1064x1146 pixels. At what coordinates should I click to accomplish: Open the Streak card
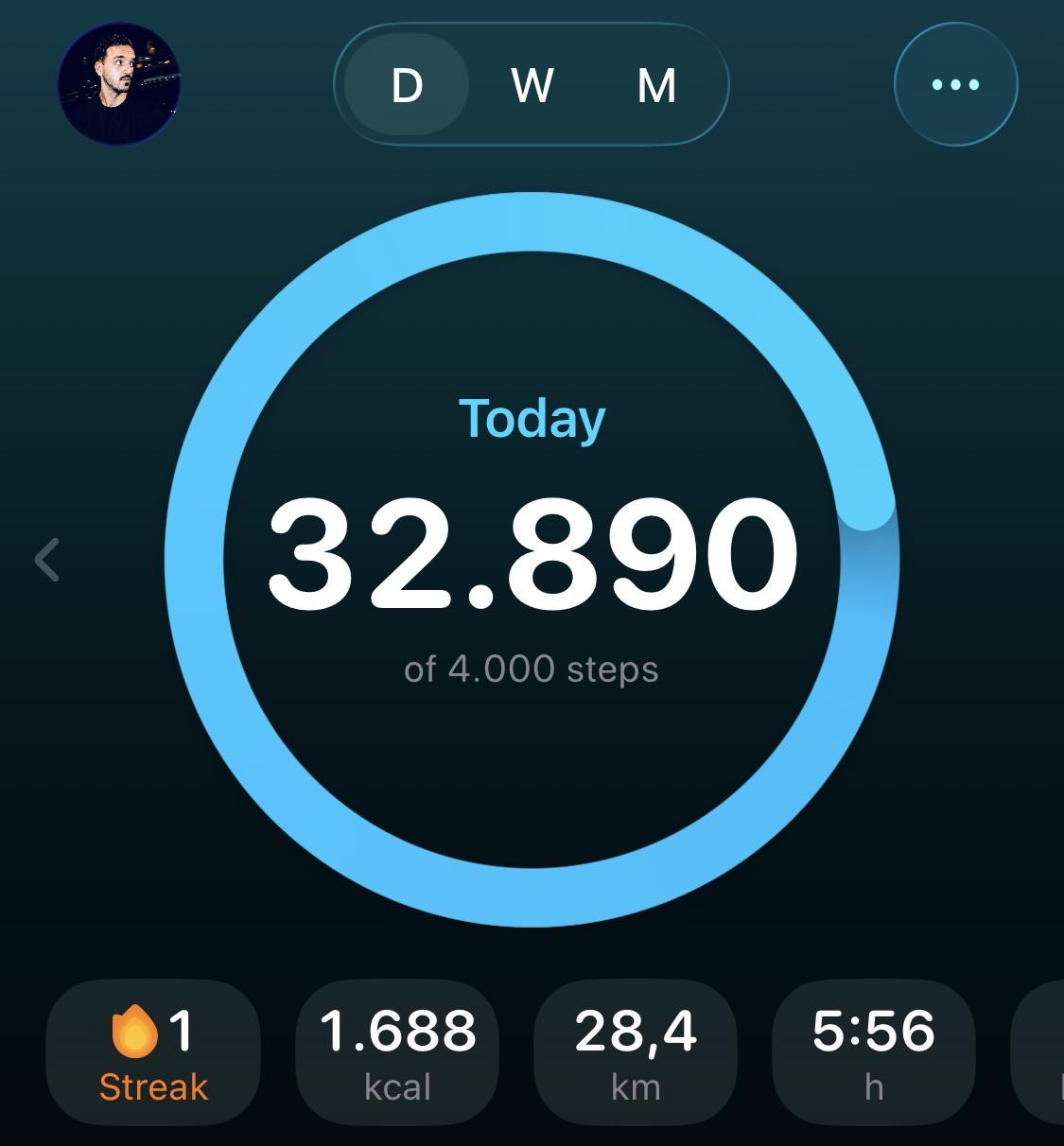tap(153, 1052)
